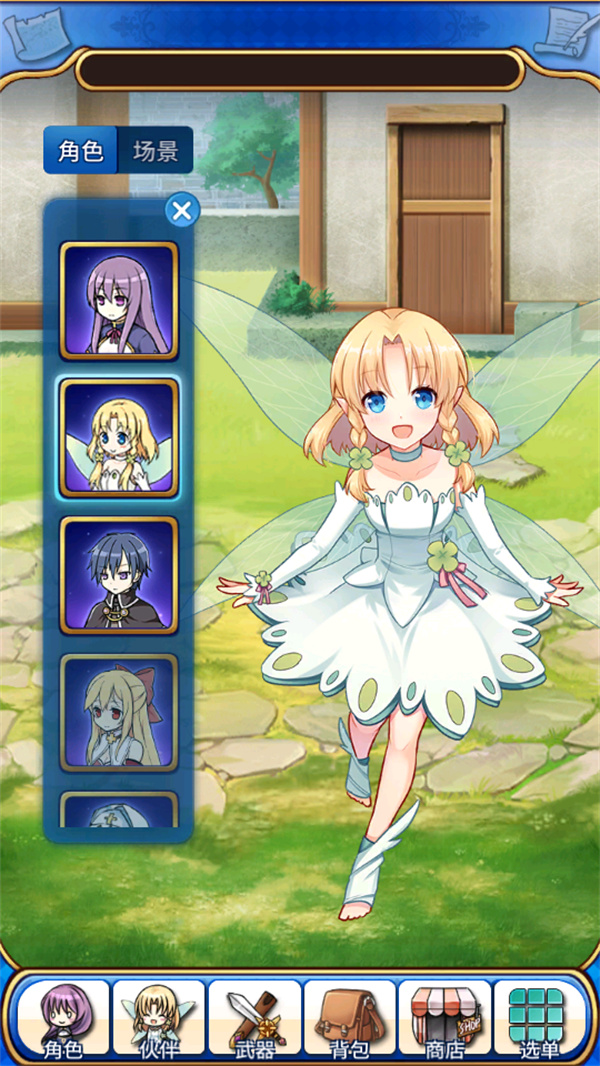Tap the top-left parchment icon
The height and width of the screenshot is (1066, 600).
click(x=33, y=32)
